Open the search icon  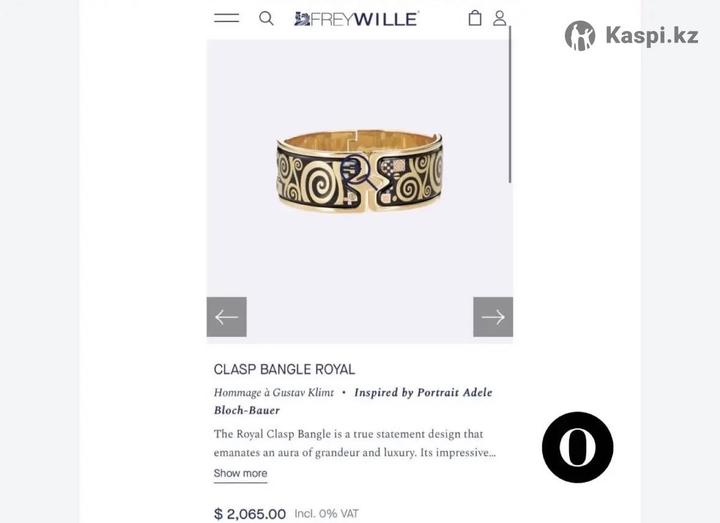(266, 18)
